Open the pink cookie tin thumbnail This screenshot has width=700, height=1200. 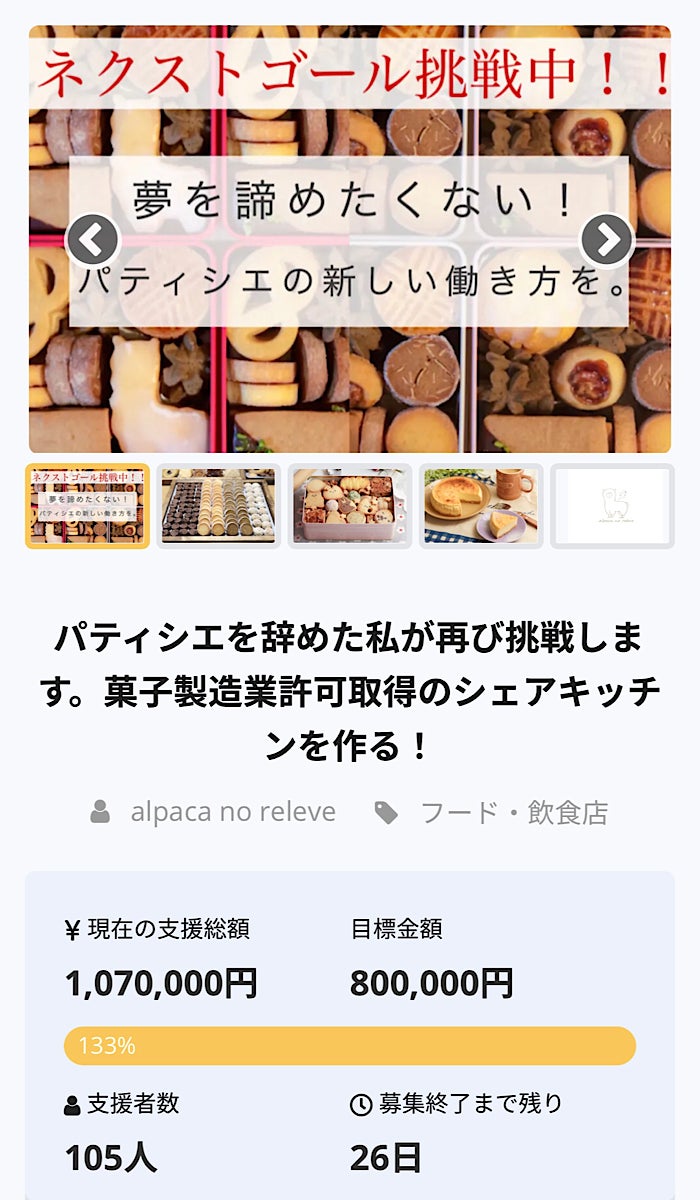click(x=350, y=506)
